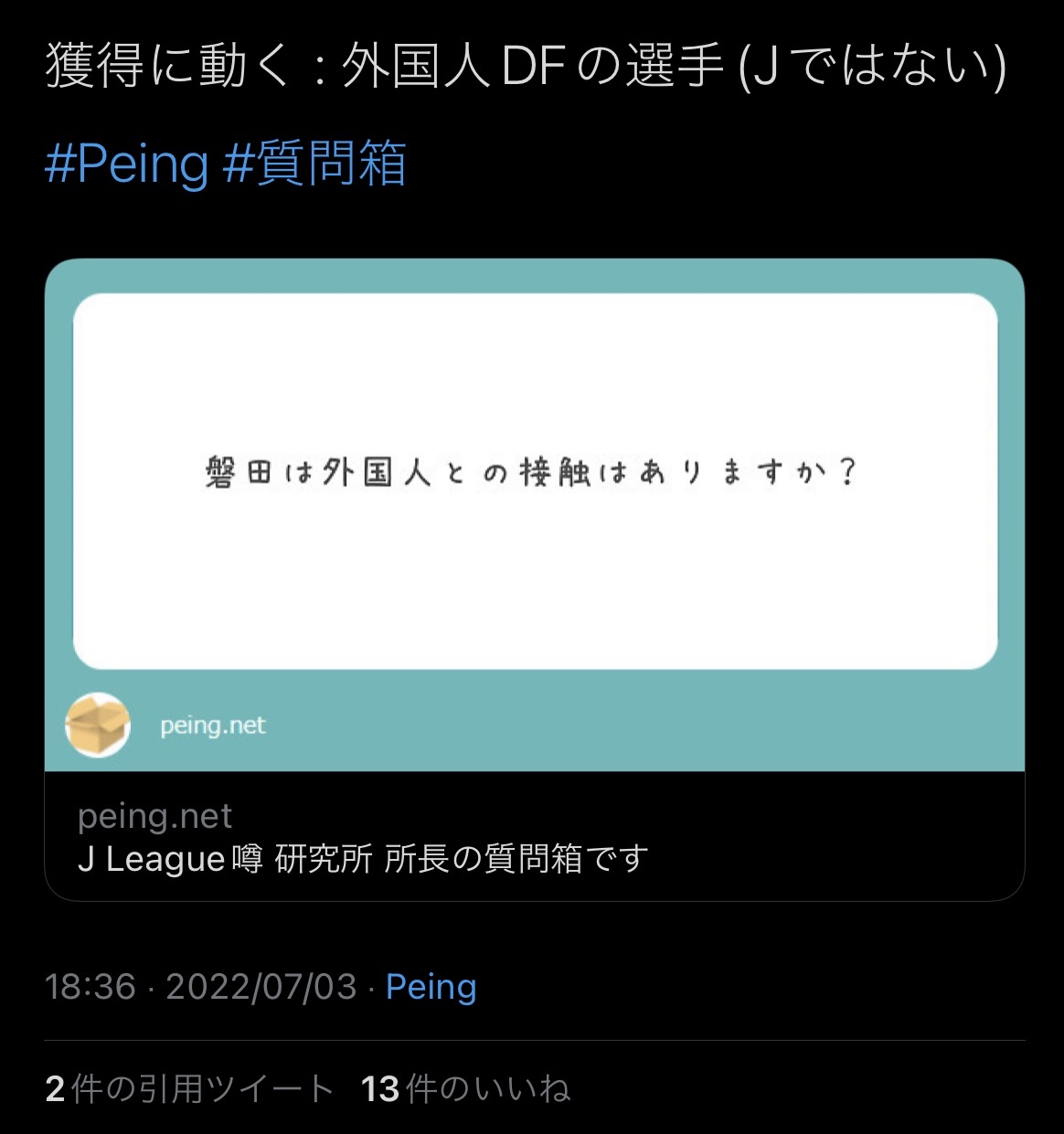The width and height of the screenshot is (1064, 1134).
Task: Tap the Peing source link
Action: coord(431,987)
